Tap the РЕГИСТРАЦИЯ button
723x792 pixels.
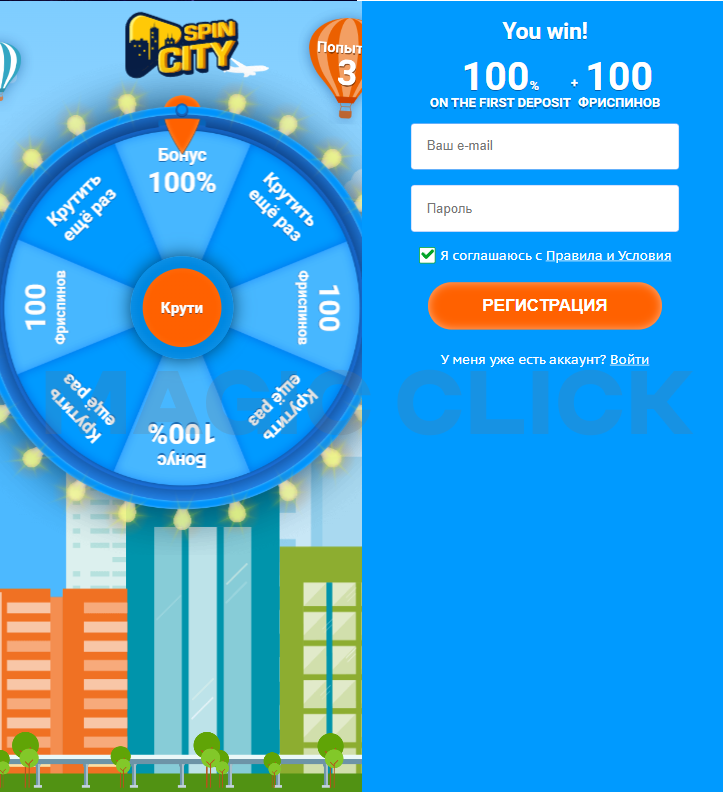[544, 305]
